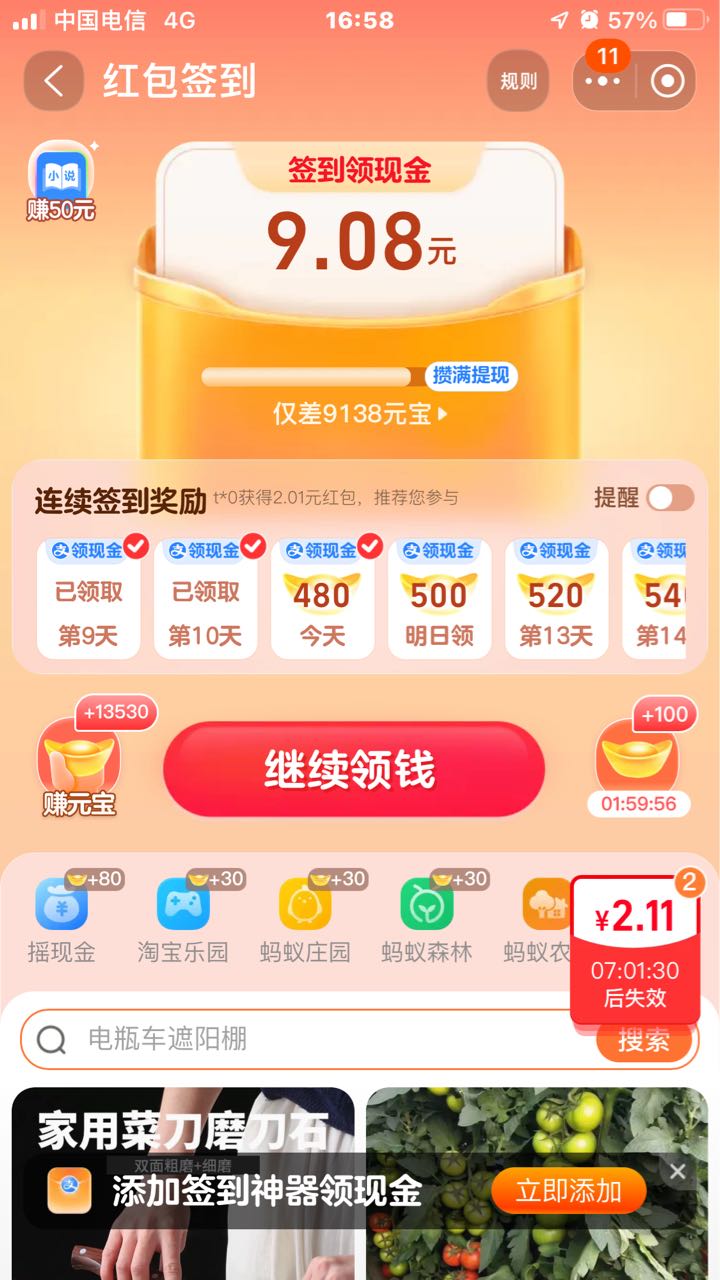The width and height of the screenshot is (720, 1280).
Task: Tap the 继续领钱 button
Action: click(x=353, y=770)
